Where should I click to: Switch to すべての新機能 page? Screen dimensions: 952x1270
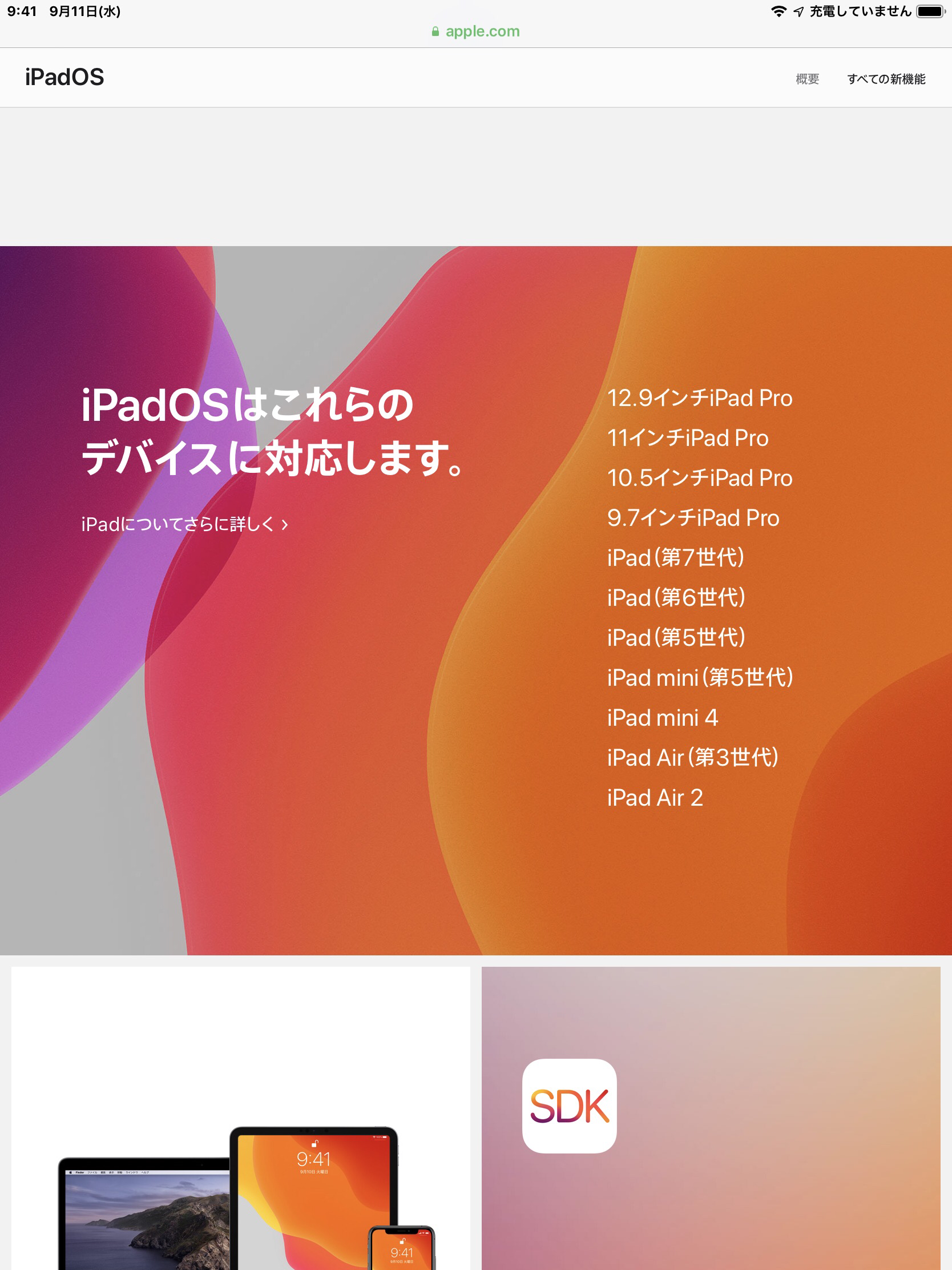[x=885, y=79]
